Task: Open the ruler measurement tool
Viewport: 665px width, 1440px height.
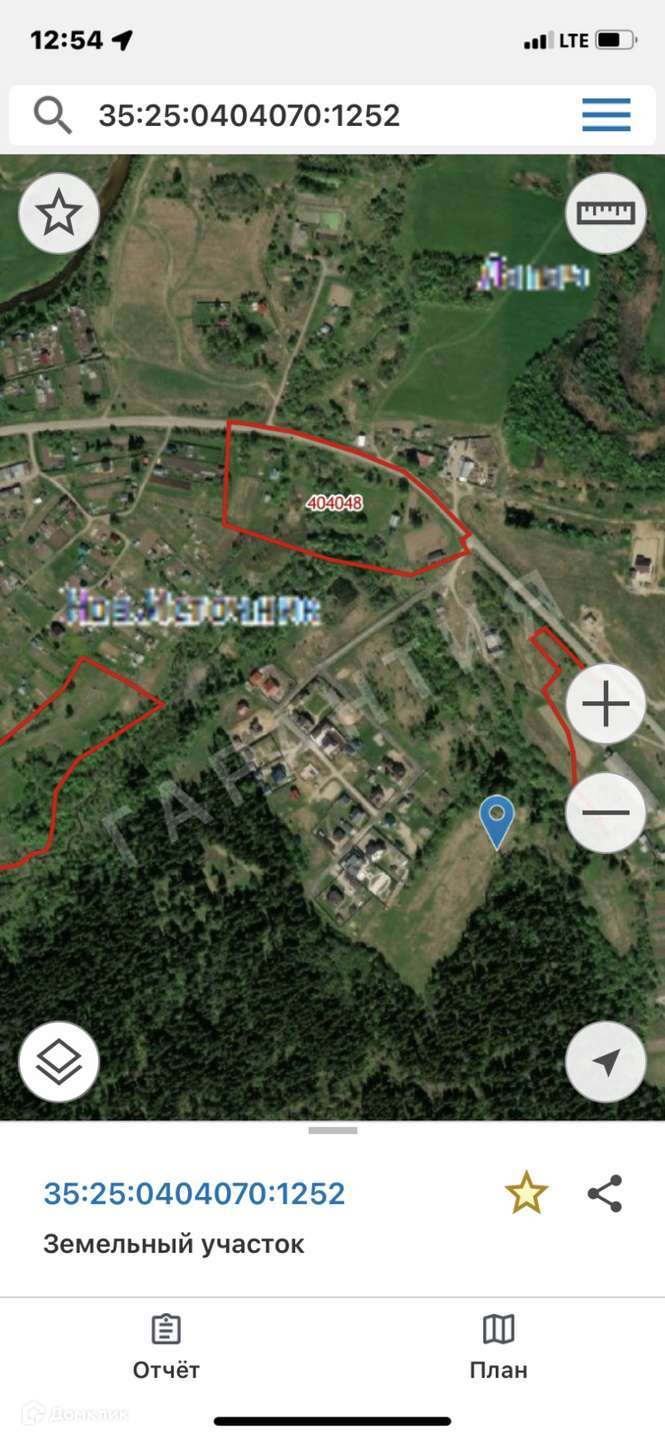Action: tap(605, 213)
